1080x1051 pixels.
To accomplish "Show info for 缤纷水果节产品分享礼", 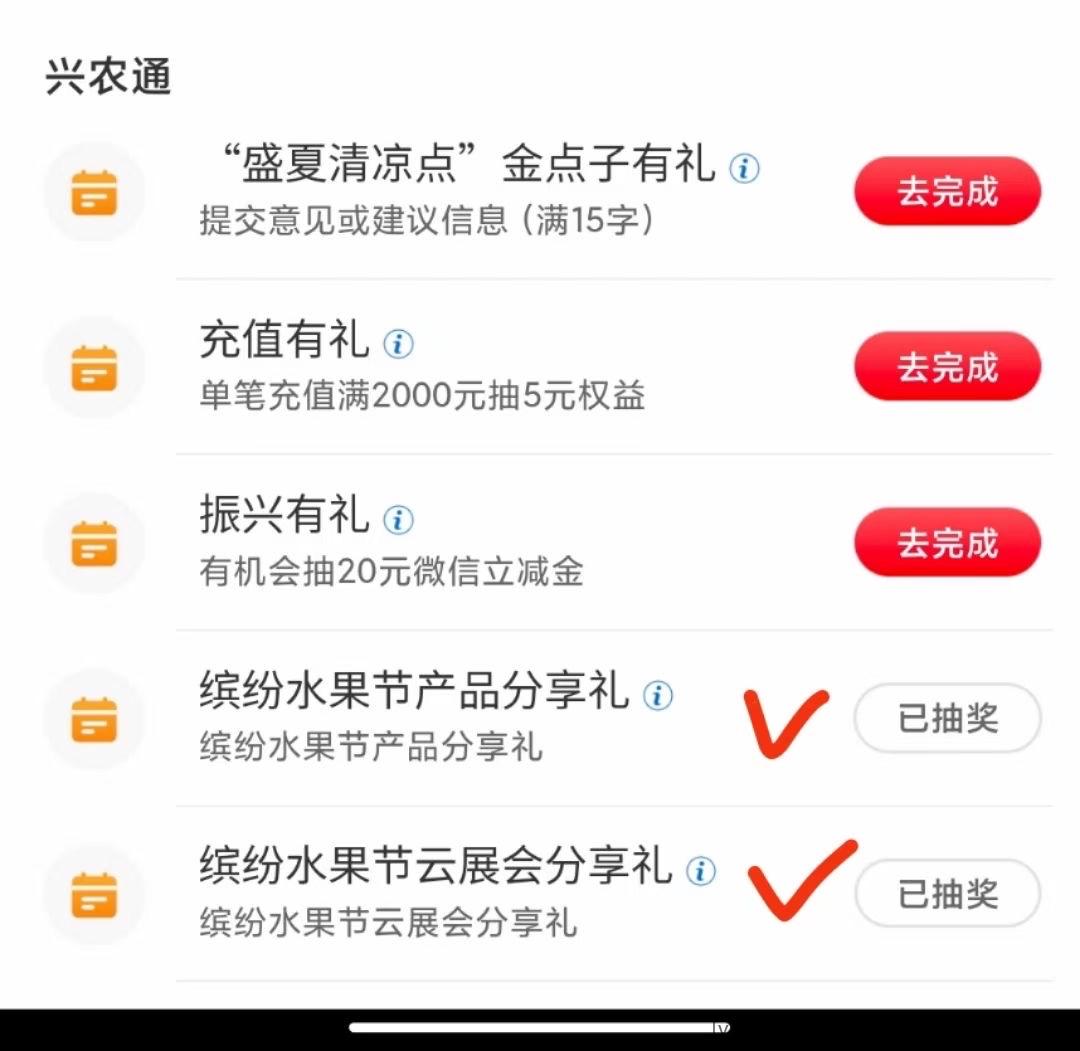I will pyautogui.click(x=657, y=696).
